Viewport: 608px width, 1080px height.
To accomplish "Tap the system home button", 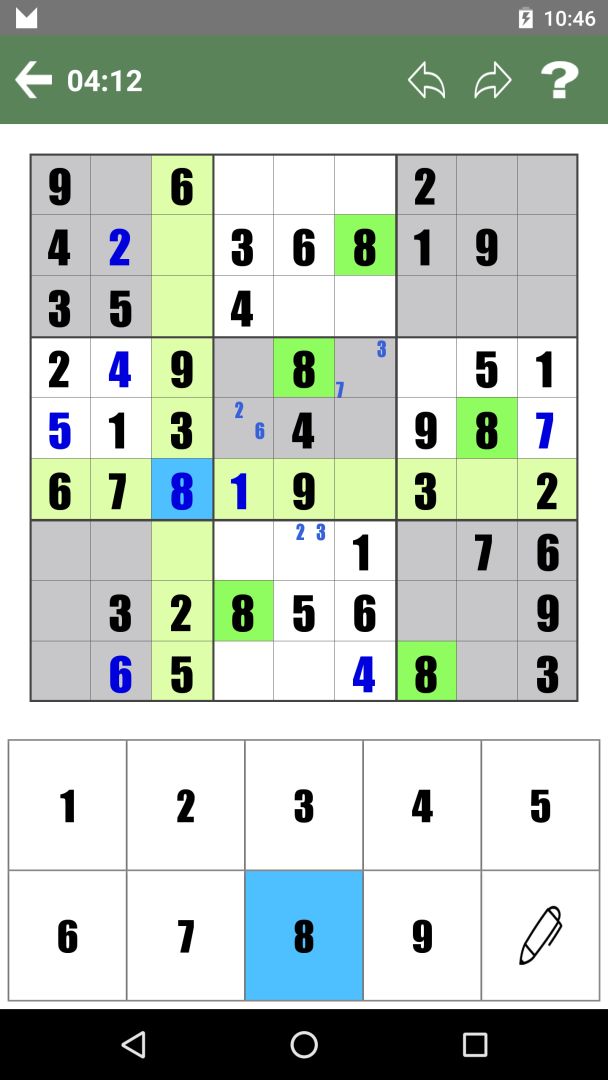I will (x=304, y=1045).
